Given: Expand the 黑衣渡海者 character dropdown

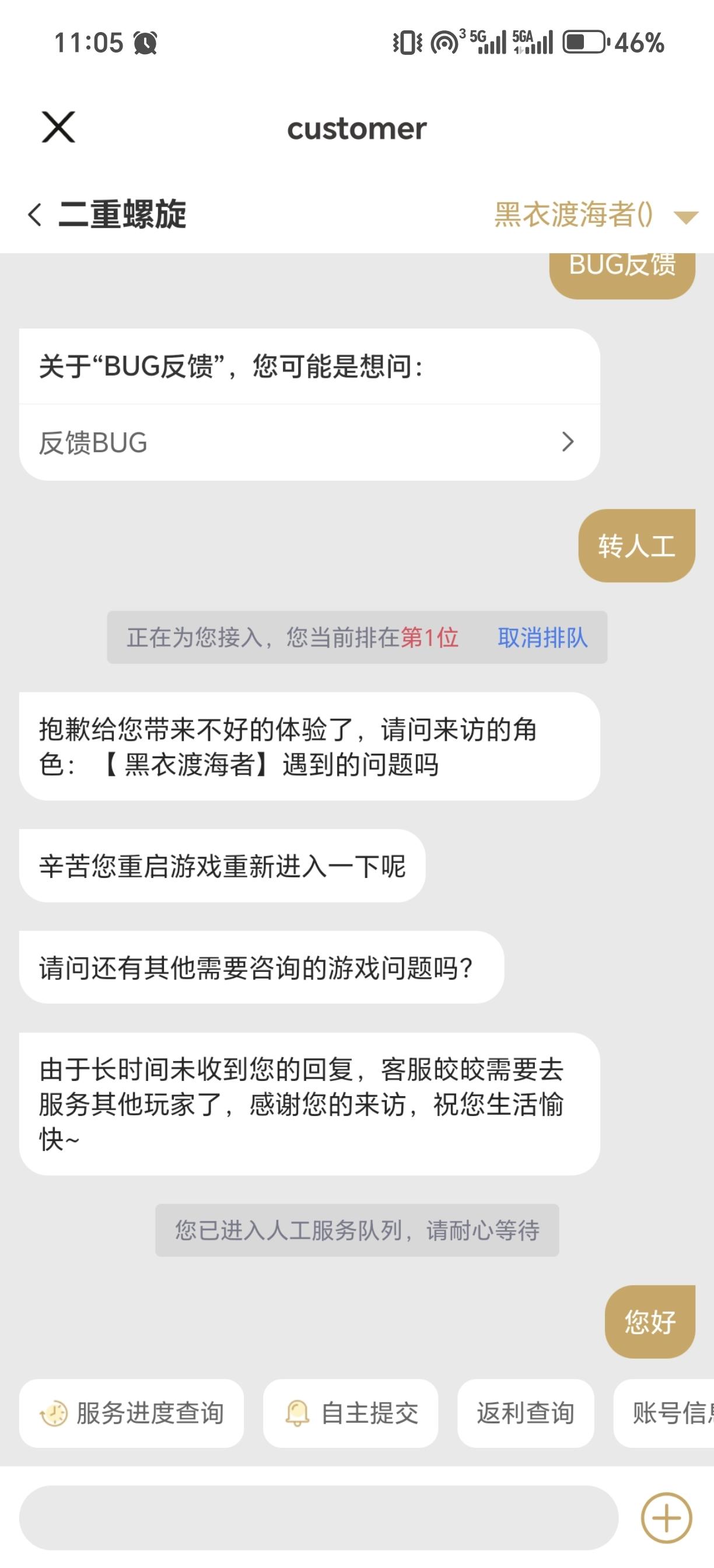Looking at the screenshot, I should click(x=685, y=216).
